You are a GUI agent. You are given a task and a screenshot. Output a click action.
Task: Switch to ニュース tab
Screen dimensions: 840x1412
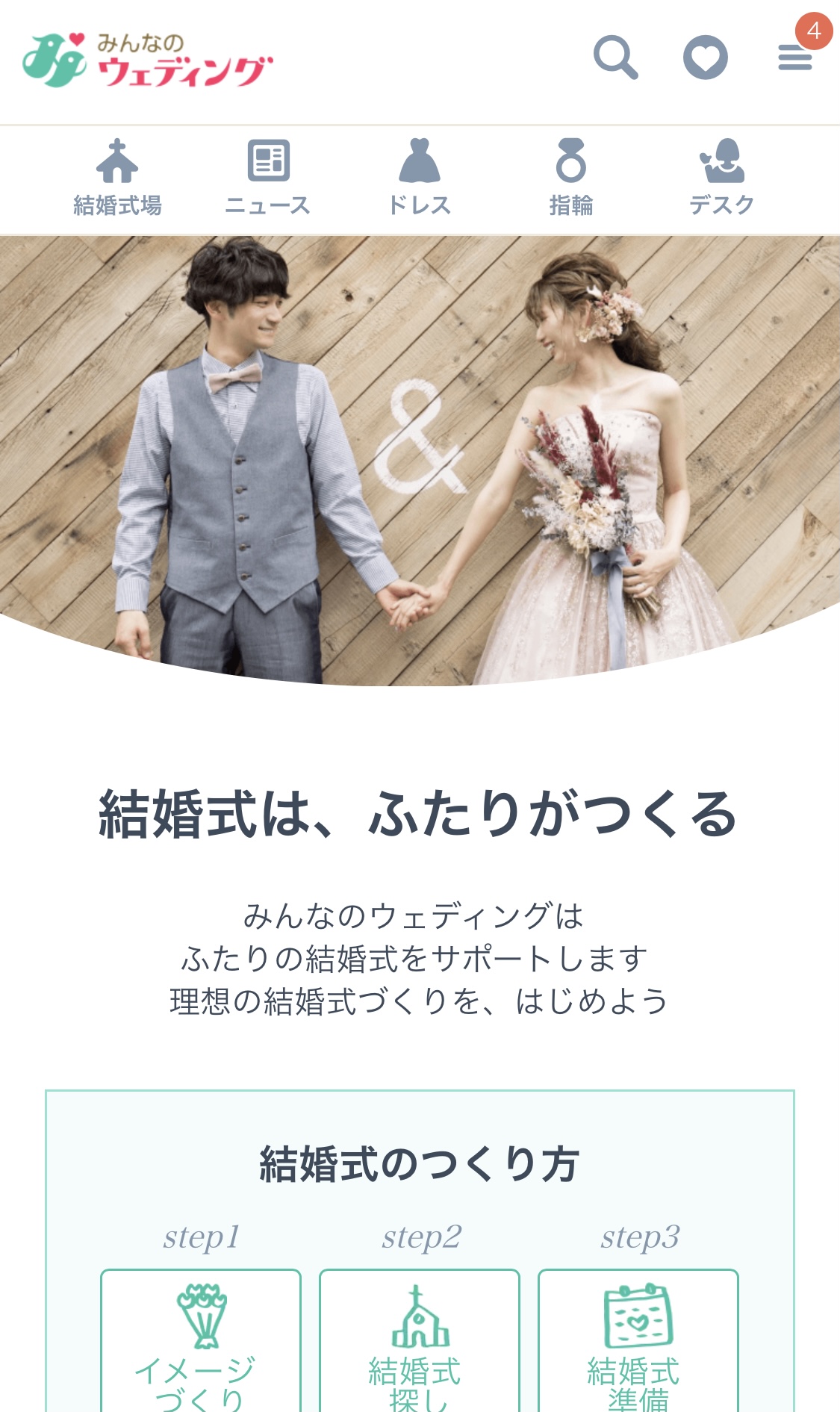pyautogui.click(x=268, y=178)
